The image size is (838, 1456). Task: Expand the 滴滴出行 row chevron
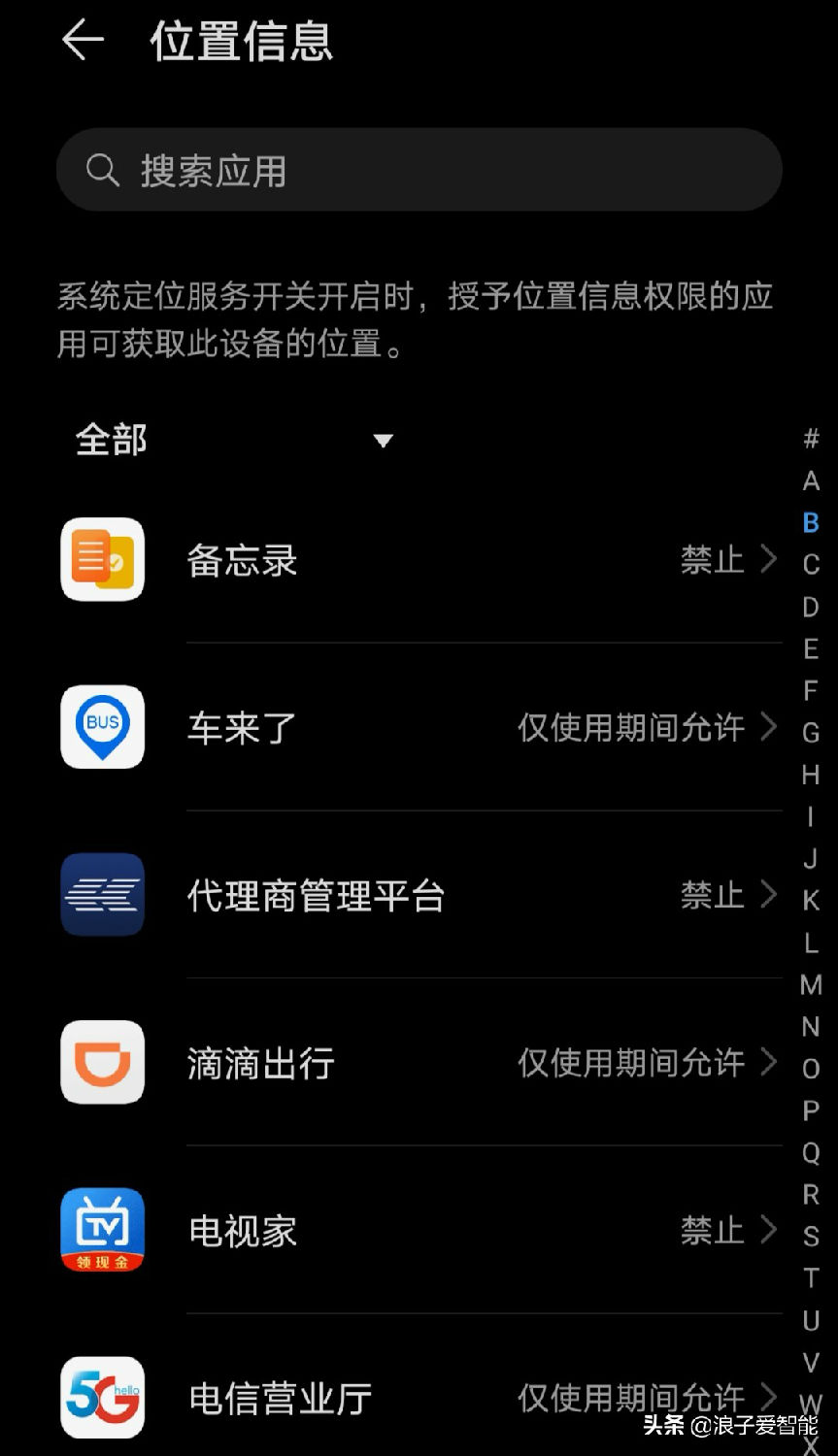pos(768,1063)
